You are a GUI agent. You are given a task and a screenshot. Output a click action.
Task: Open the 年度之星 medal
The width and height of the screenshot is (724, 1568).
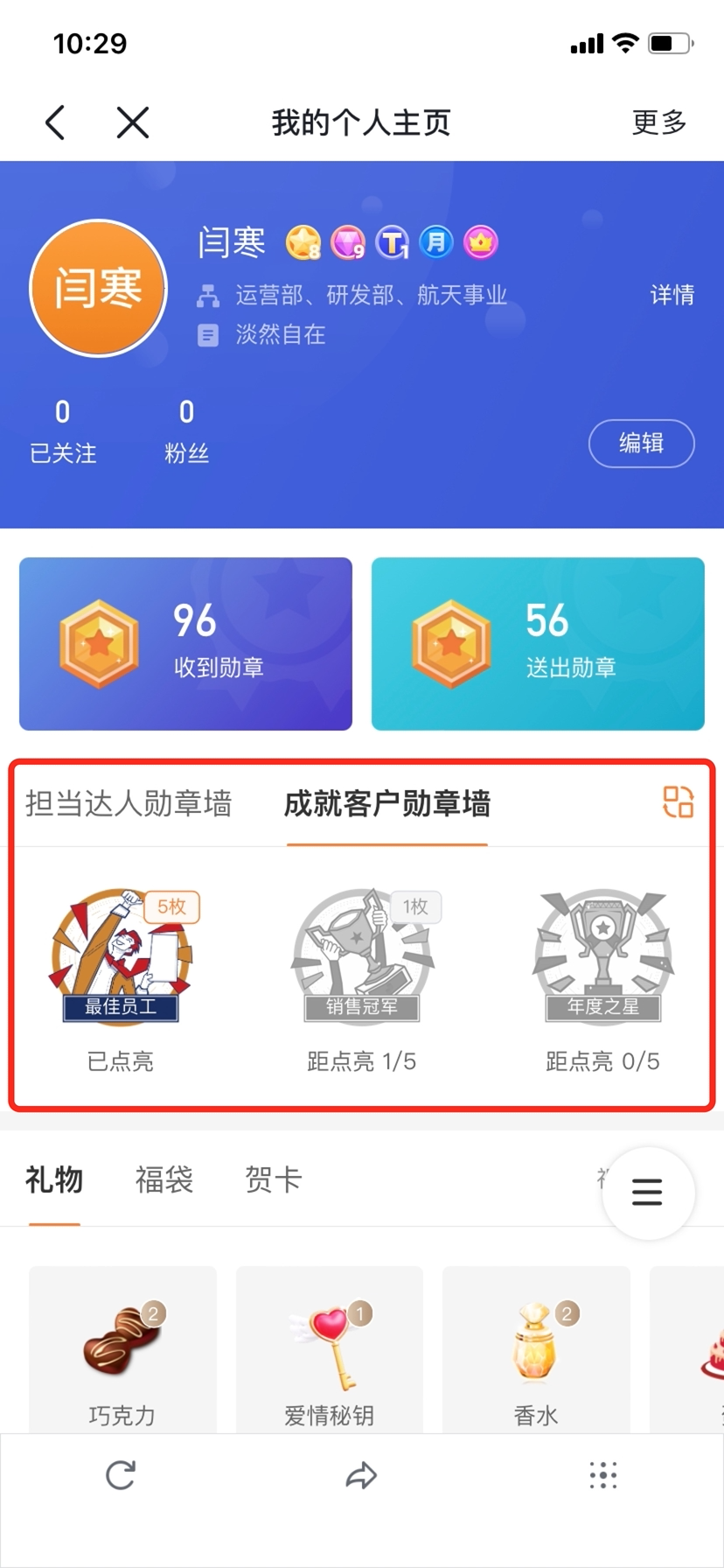[602, 958]
